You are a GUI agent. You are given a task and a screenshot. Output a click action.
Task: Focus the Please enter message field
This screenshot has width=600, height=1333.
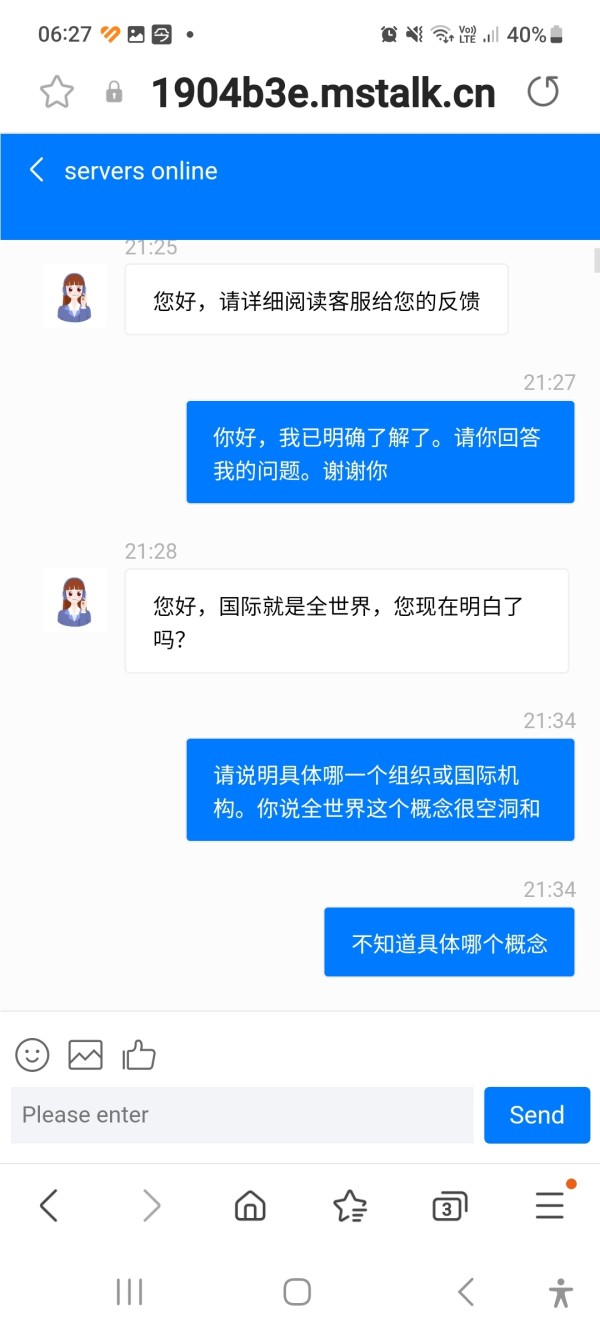[x=242, y=1115]
